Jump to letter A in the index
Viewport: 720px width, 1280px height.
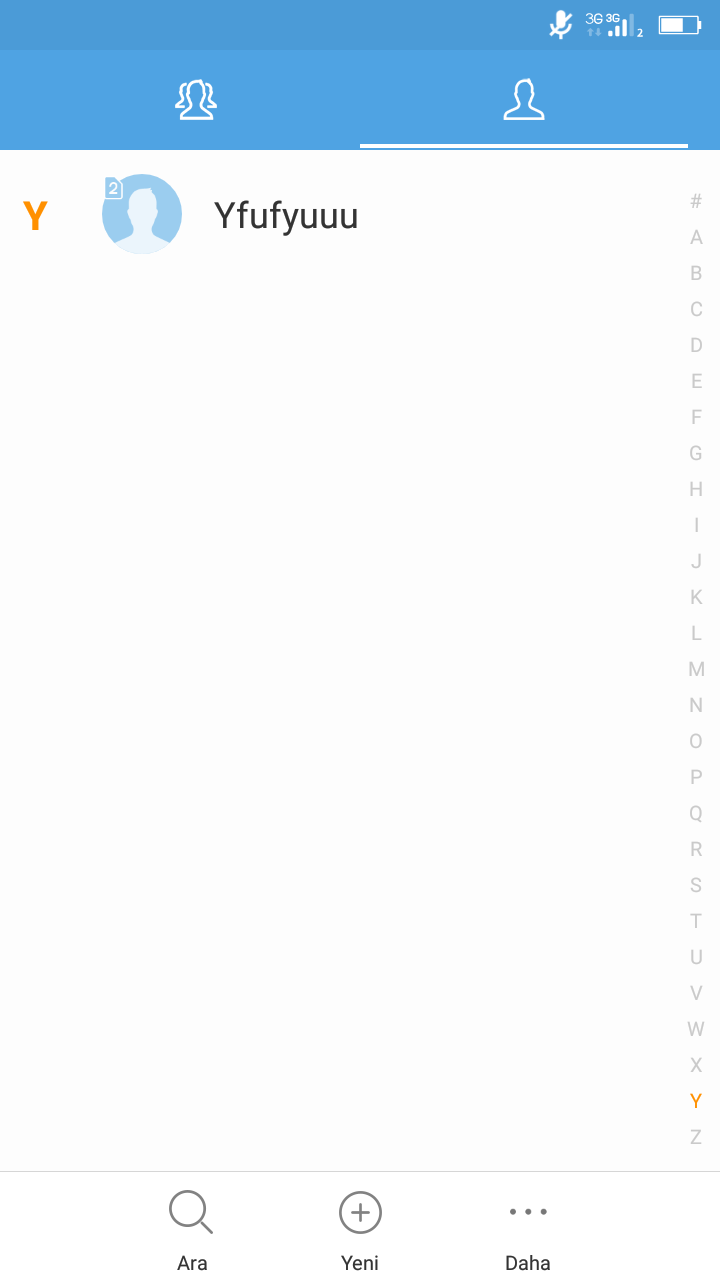696,237
